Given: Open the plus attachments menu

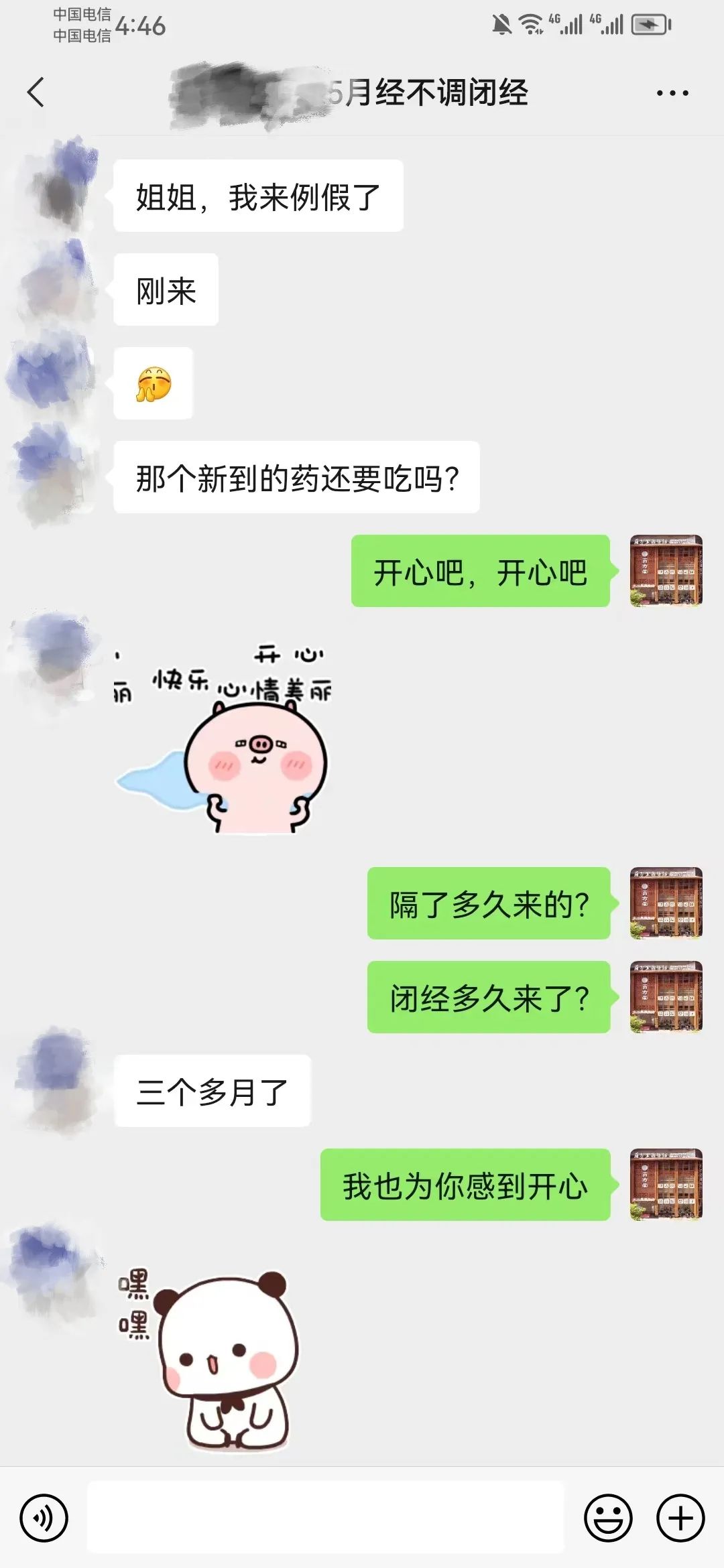Looking at the screenshot, I should click(x=680, y=1518).
